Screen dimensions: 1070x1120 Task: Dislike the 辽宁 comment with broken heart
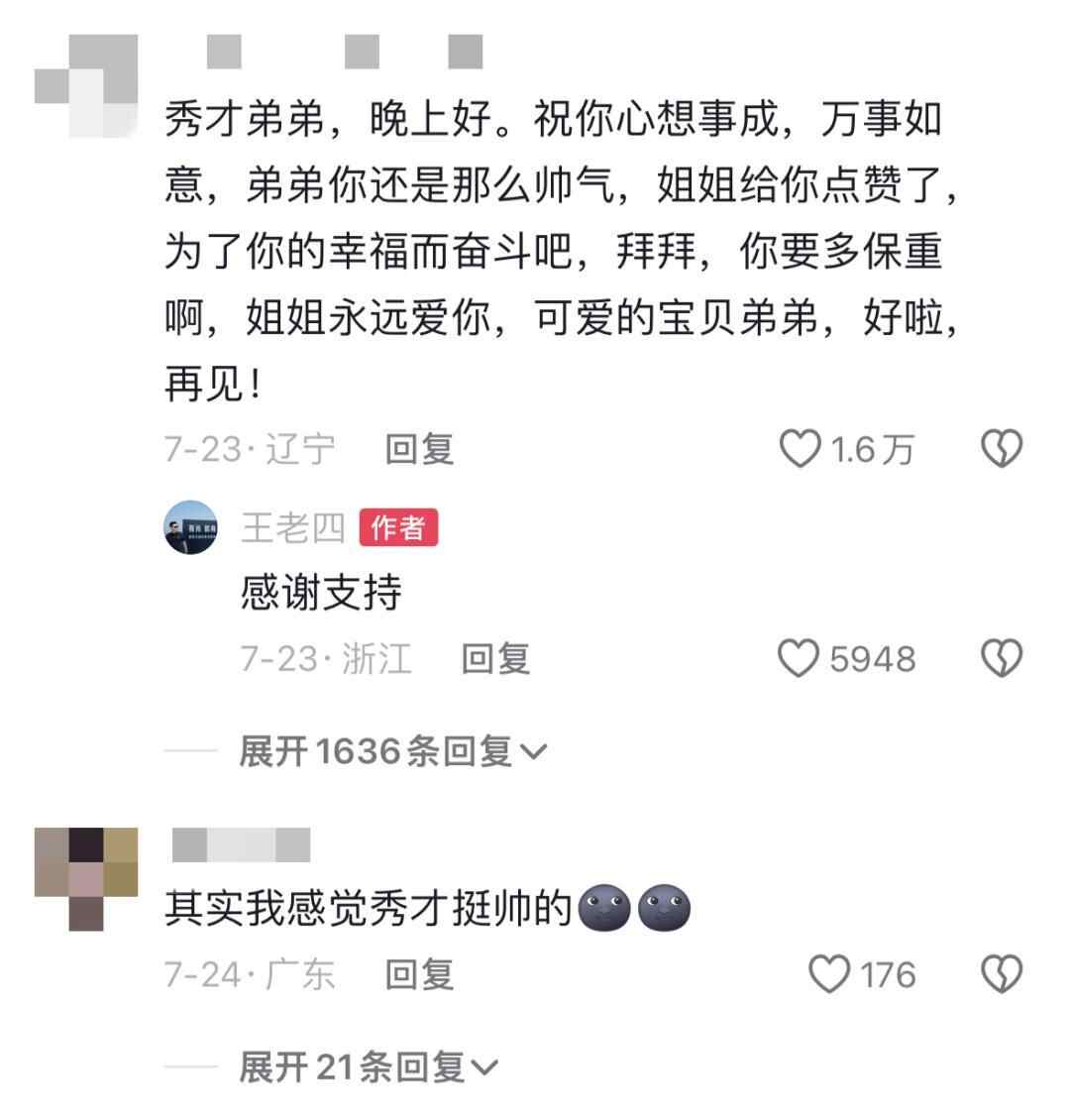click(1001, 450)
